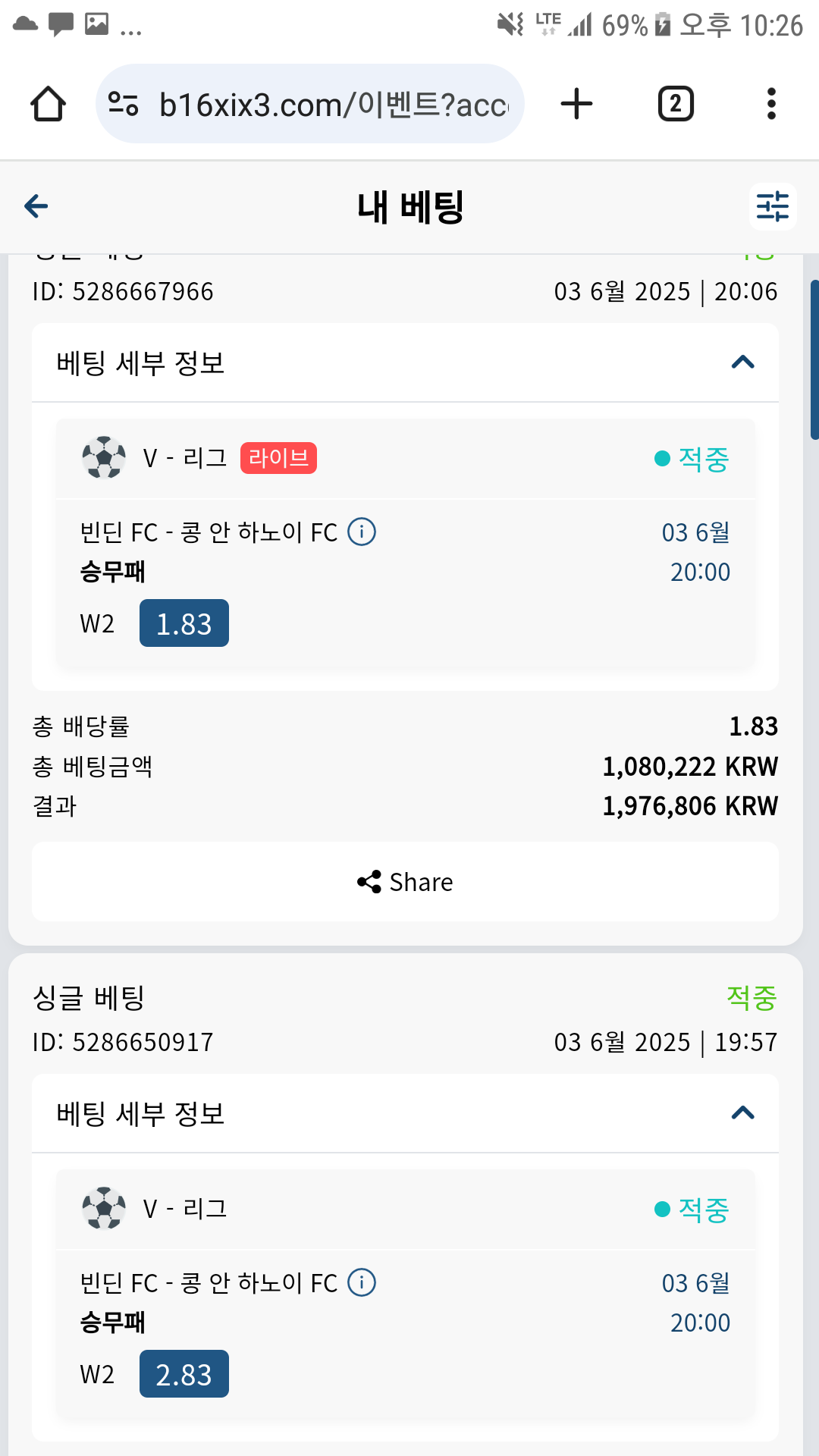Screen dimensions: 819x1456
Task: View site info icon in the address bar
Action: pos(123,104)
